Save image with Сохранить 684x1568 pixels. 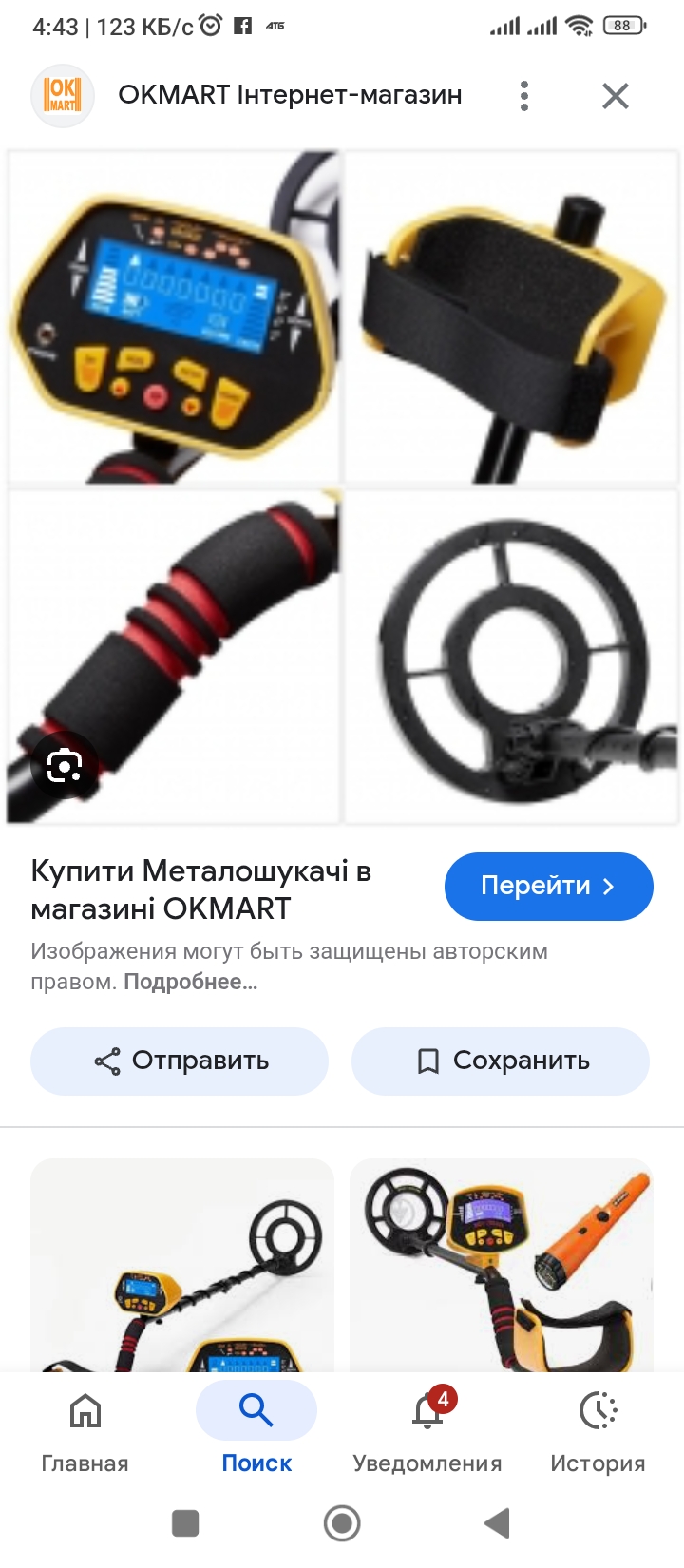[501, 1061]
